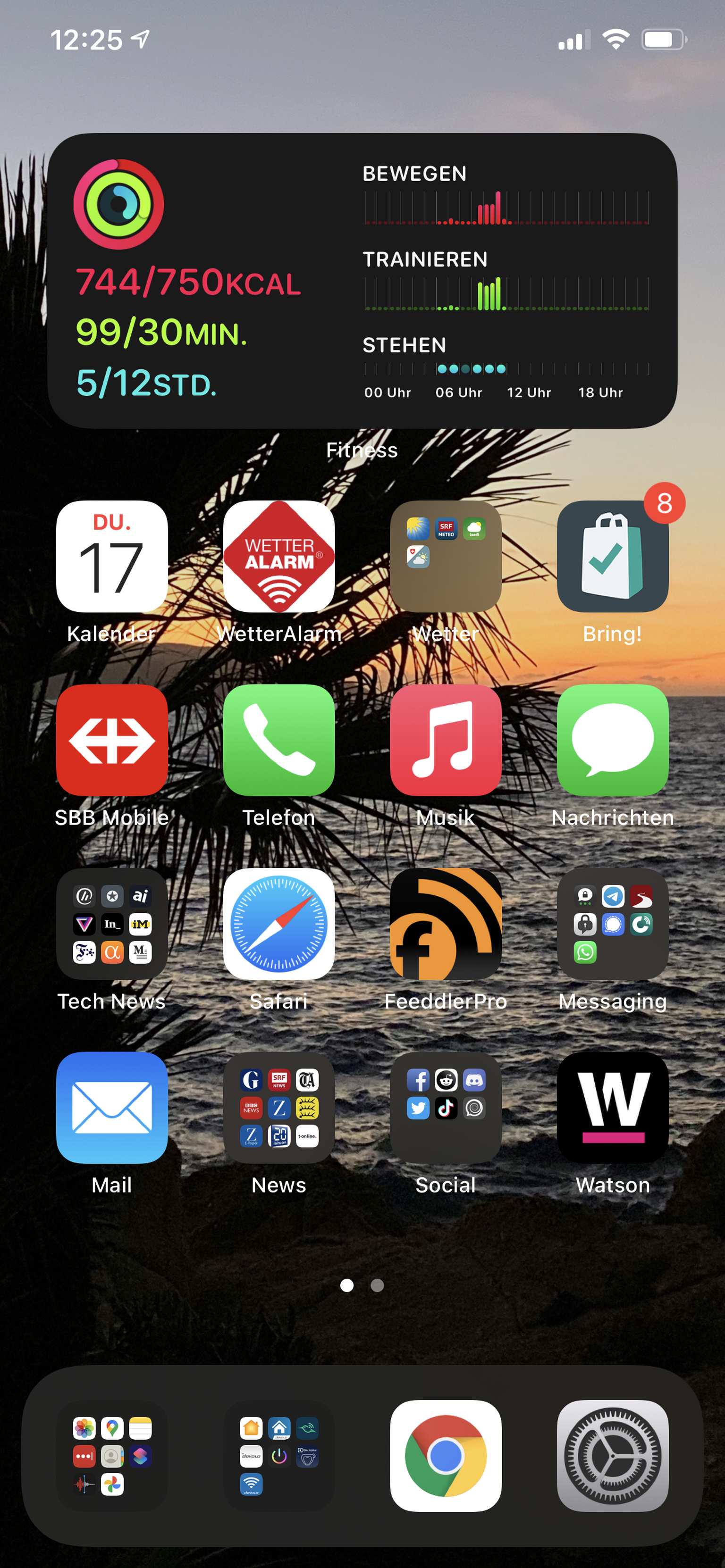
Task: Open Nachrichten messages app
Action: click(x=612, y=740)
